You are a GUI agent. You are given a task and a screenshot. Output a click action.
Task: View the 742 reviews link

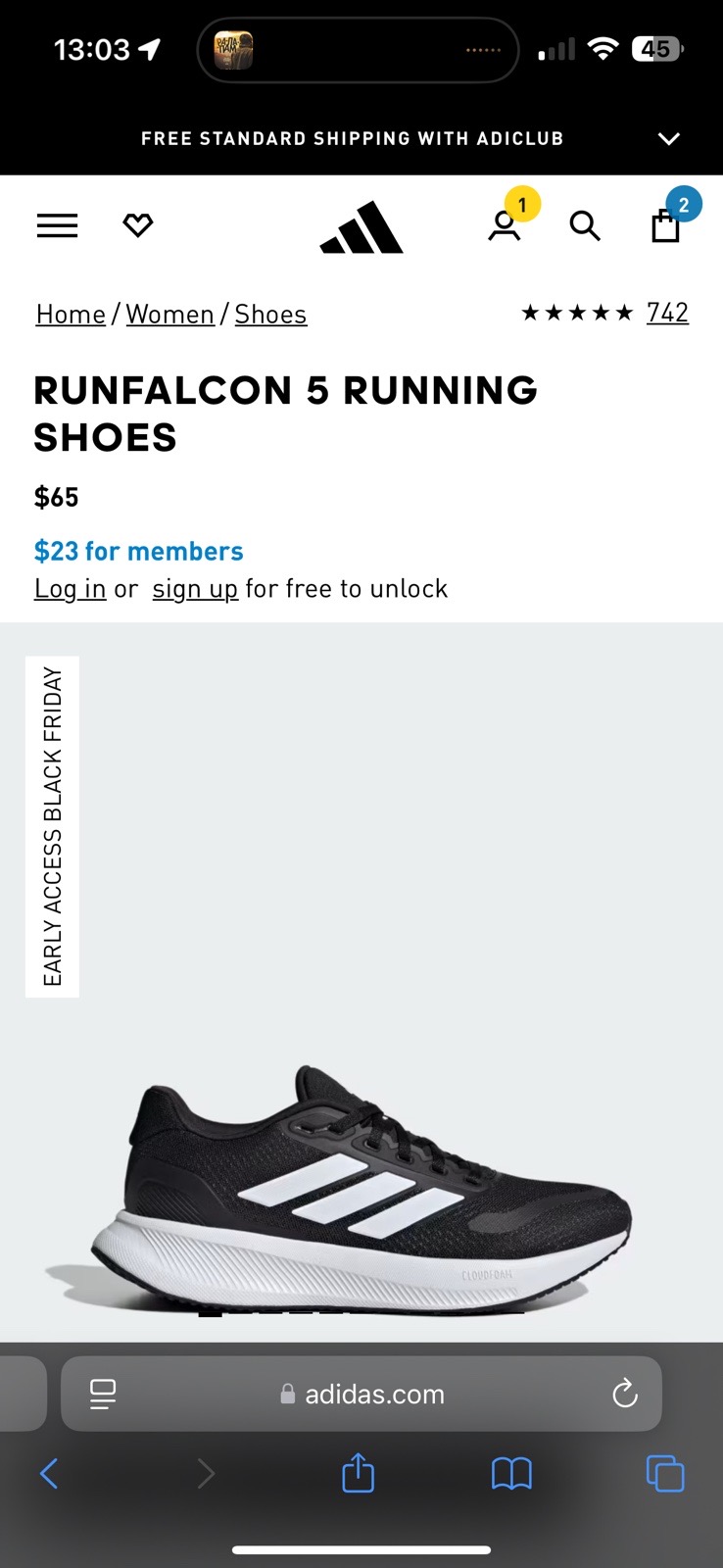(x=667, y=313)
